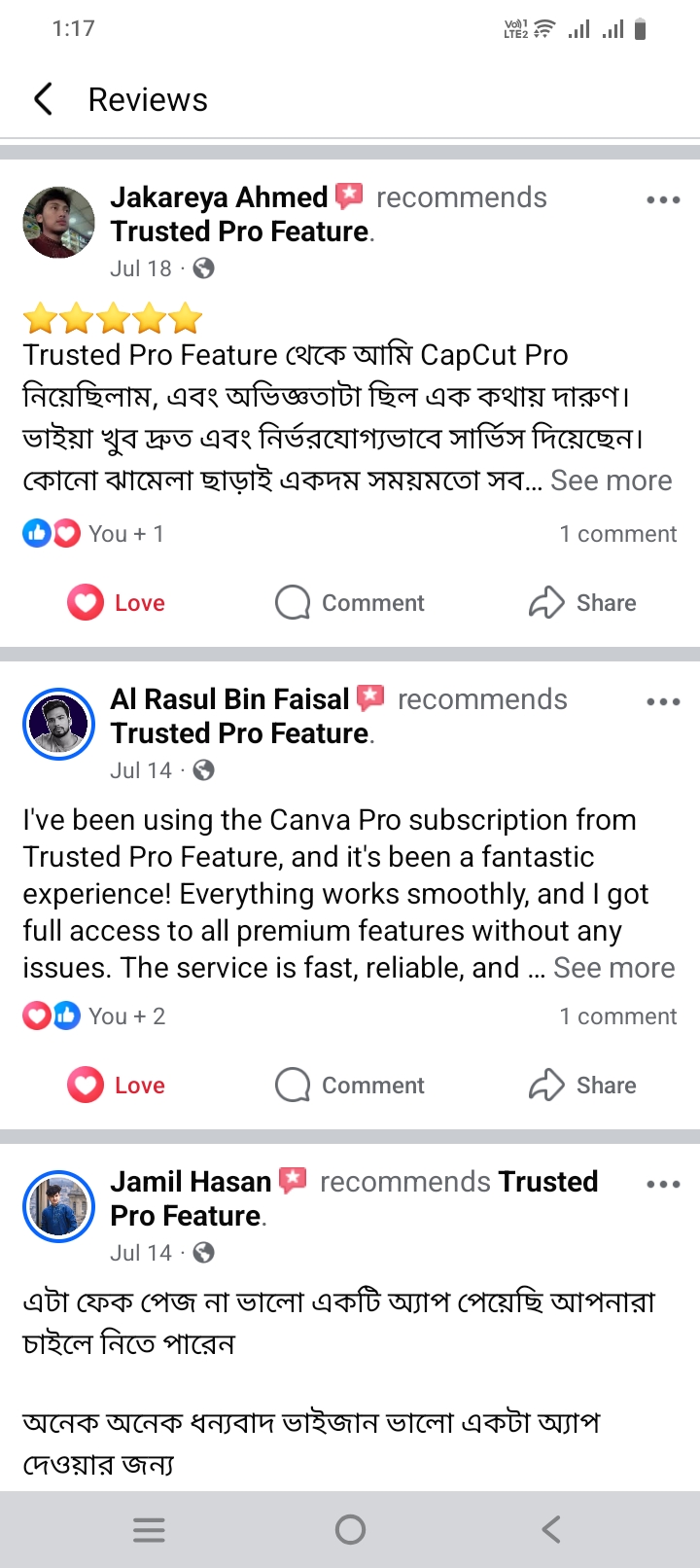Open Jamil Hasan's profile picture

pyautogui.click(x=59, y=1207)
